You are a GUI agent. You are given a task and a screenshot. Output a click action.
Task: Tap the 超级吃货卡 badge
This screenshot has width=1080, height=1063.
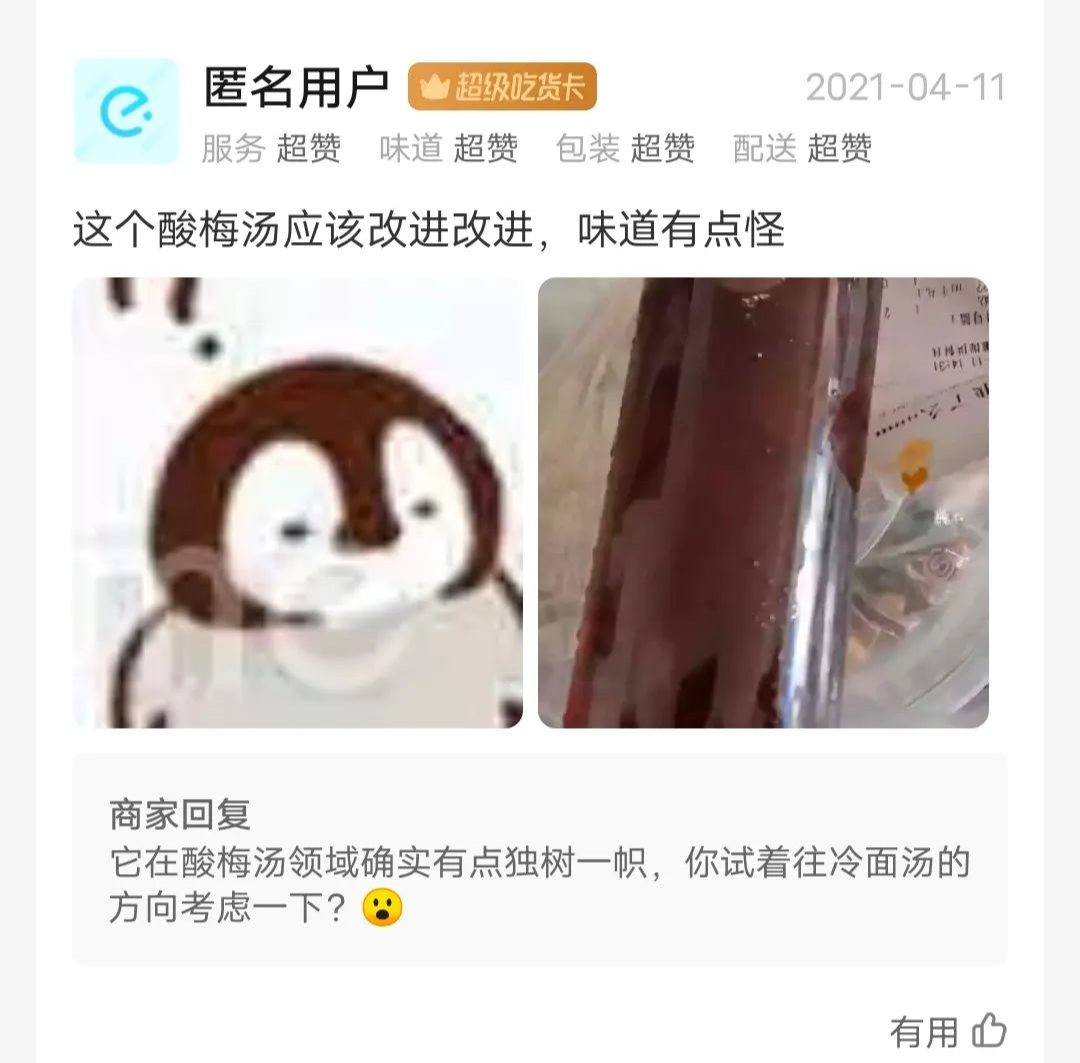click(502, 87)
